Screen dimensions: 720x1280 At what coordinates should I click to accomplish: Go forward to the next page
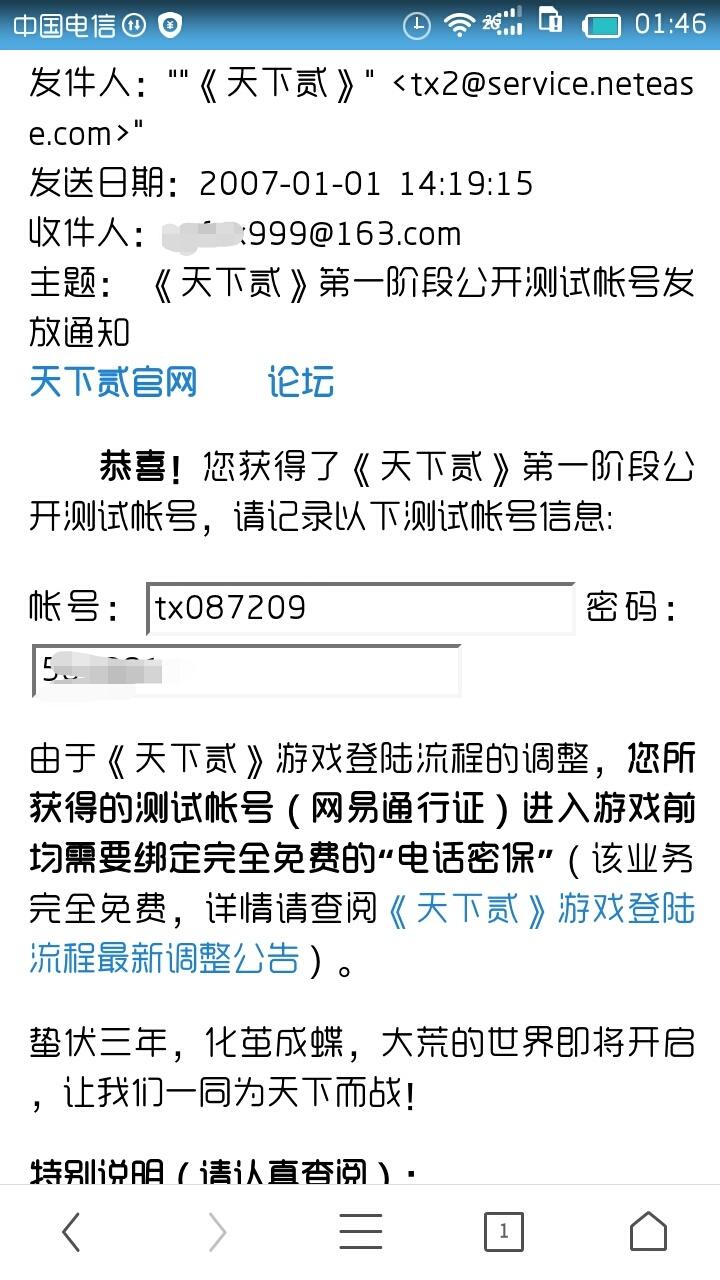click(x=216, y=1232)
